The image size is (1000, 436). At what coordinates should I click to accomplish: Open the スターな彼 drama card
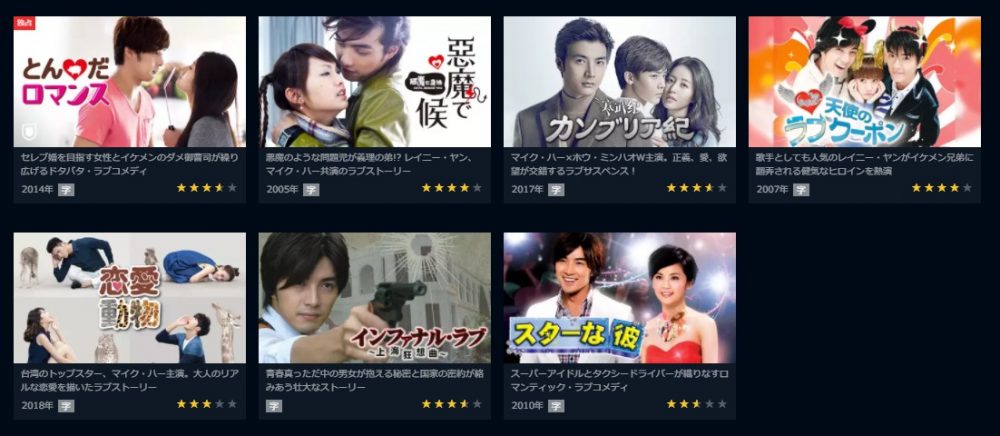[619, 298]
